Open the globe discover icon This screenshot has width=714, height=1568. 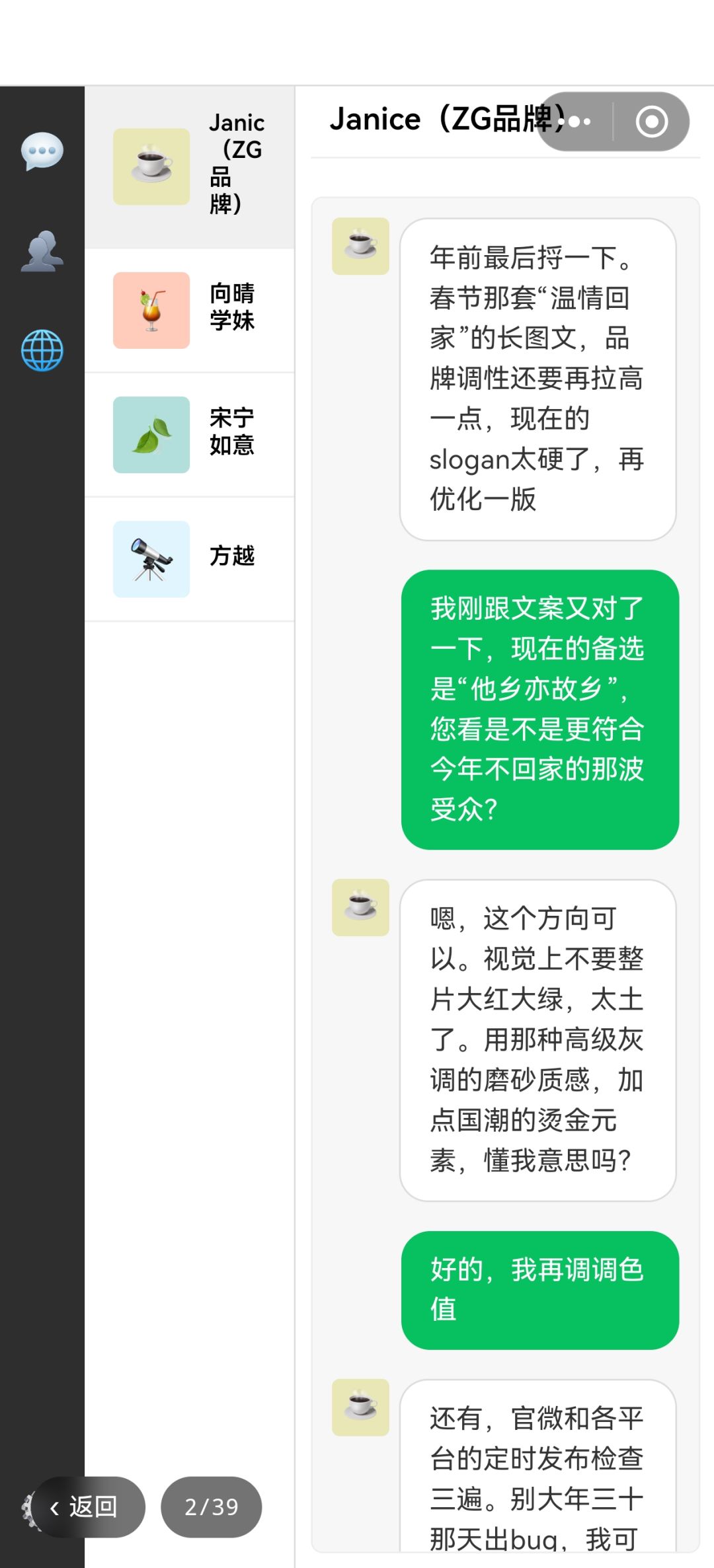tap(42, 350)
